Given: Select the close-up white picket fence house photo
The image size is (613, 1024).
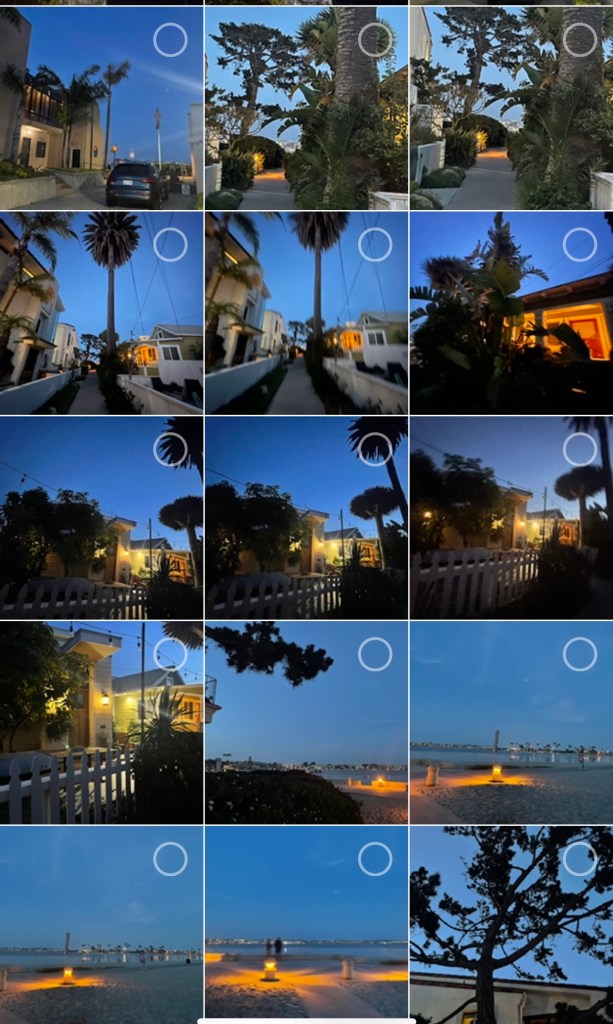Looking at the screenshot, I should (x=170, y=654).
